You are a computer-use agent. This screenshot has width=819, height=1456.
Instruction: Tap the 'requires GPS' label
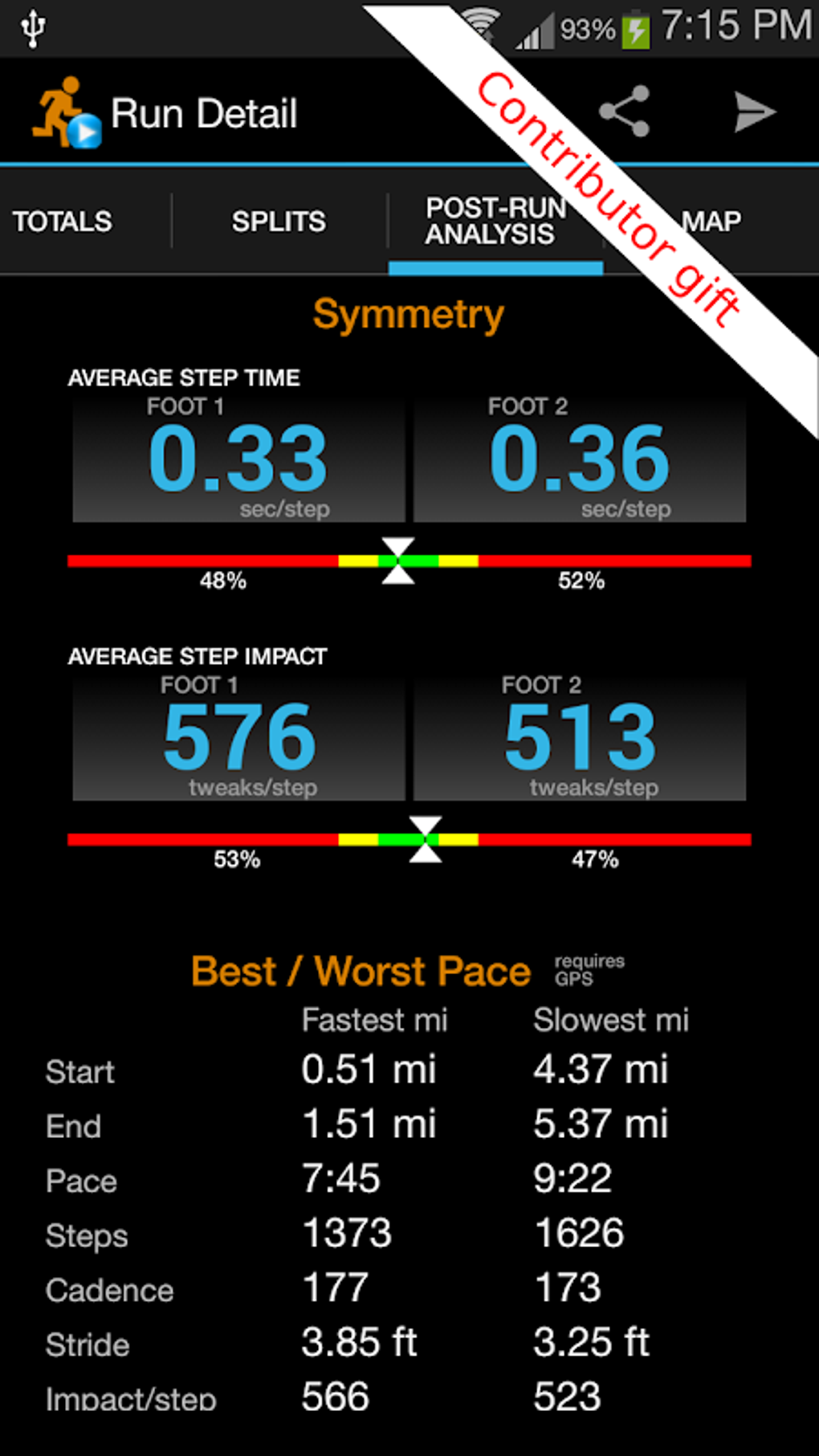click(x=589, y=971)
